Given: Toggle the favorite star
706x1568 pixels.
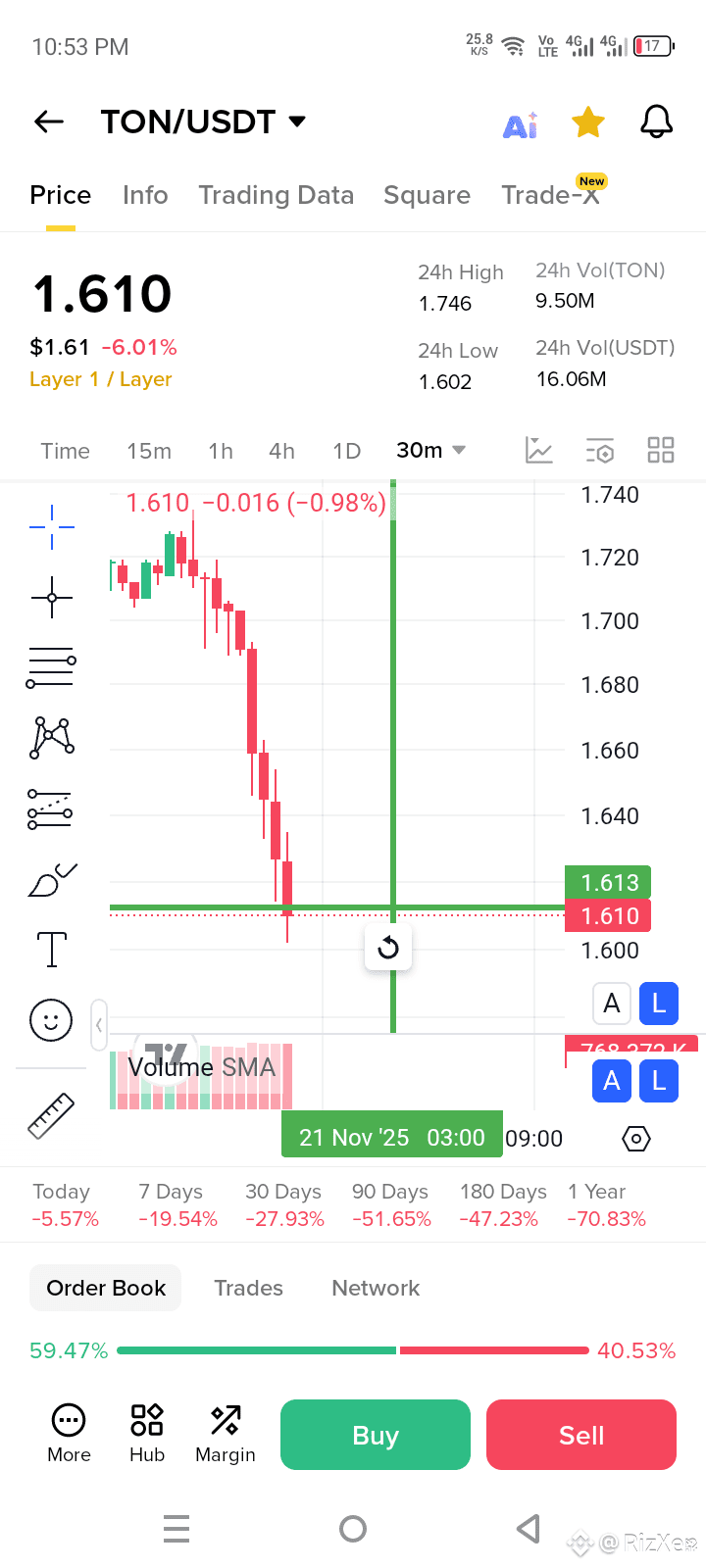Looking at the screenshot, I should point(588,122).
